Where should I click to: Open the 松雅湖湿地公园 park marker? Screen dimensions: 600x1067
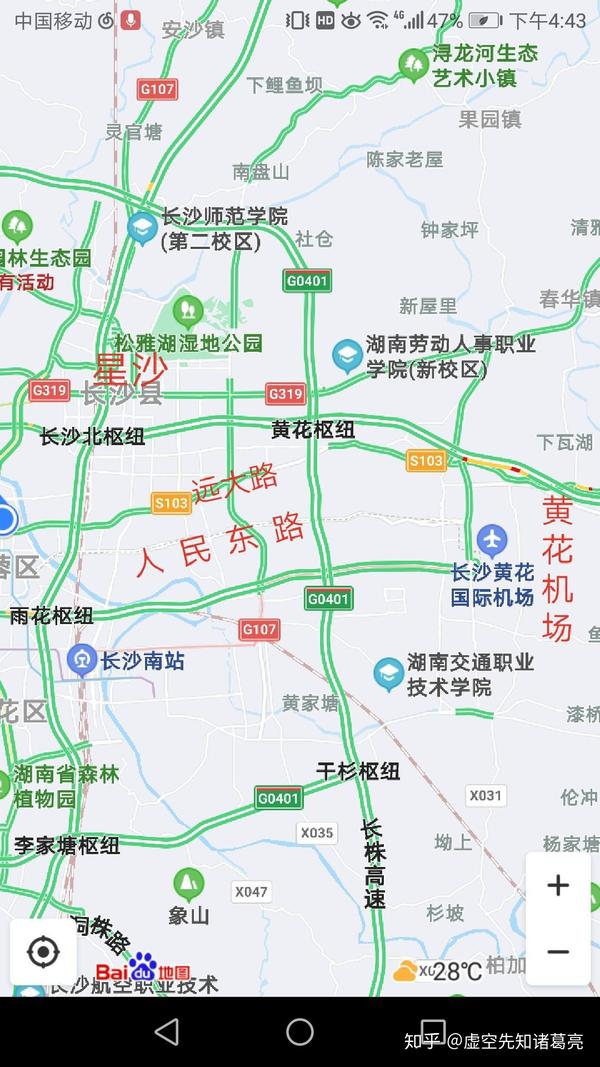(187, 311)
